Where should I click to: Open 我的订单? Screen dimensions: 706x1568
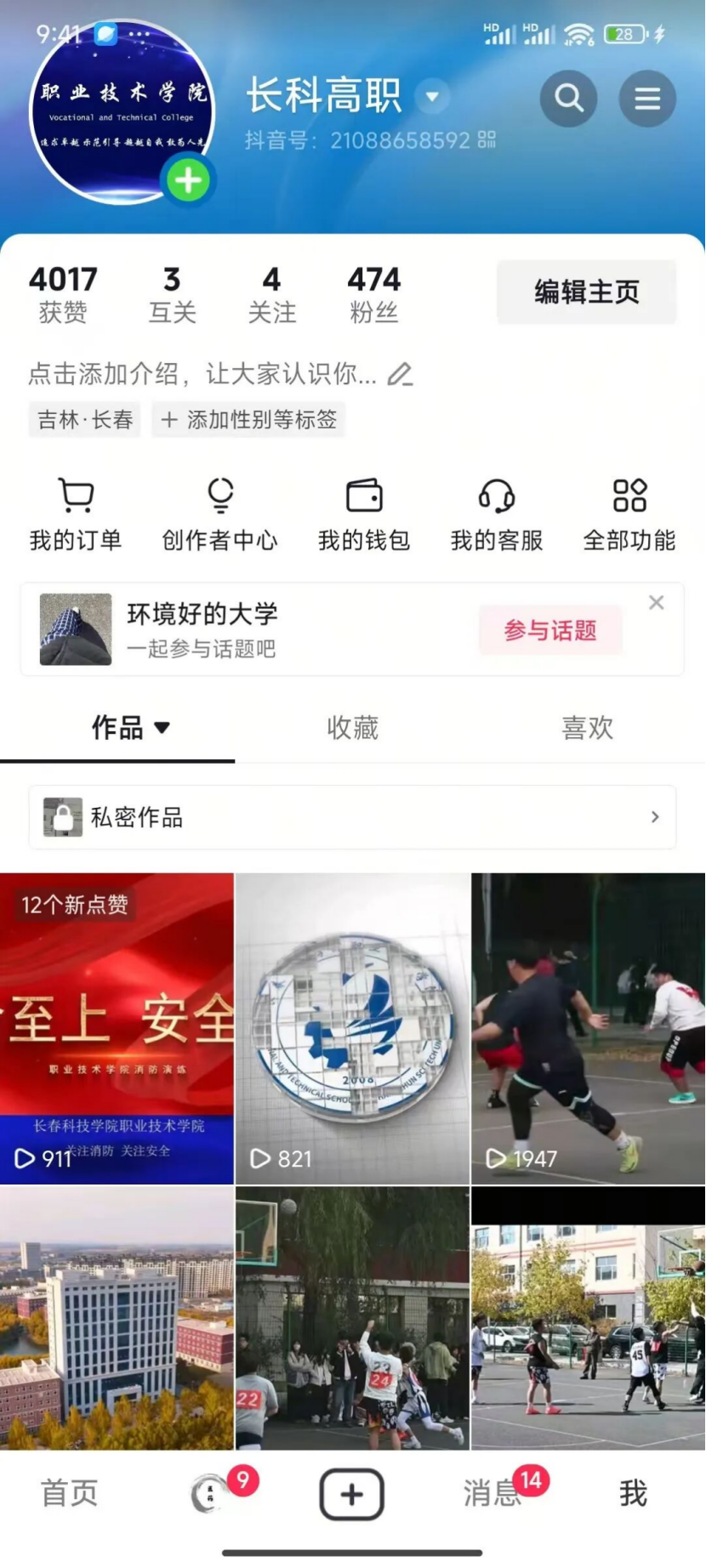pyautogui.click(x=76, y=514)
